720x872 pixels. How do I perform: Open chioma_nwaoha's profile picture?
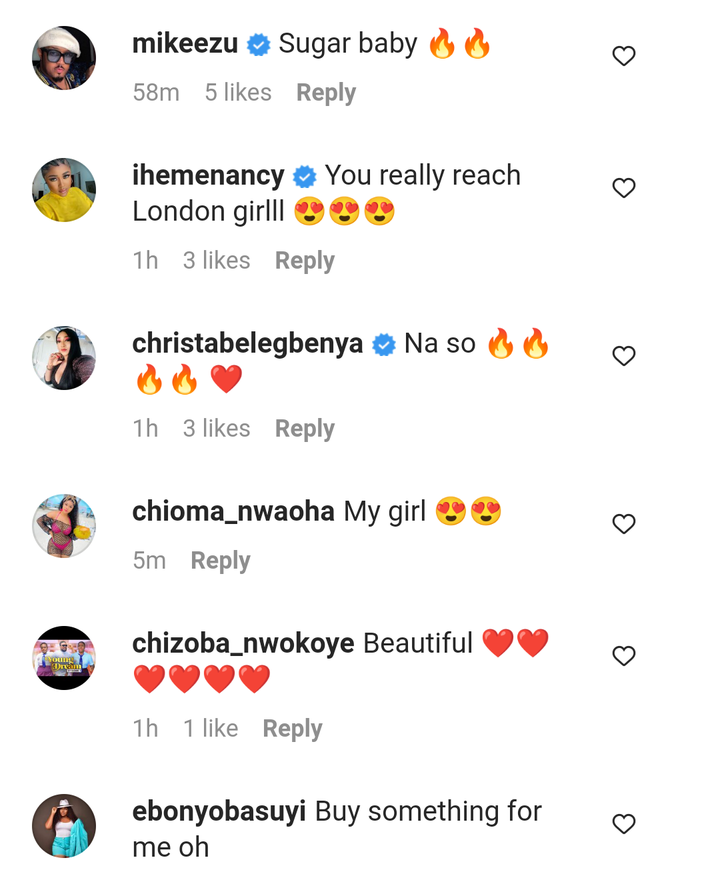click(64, 526)
